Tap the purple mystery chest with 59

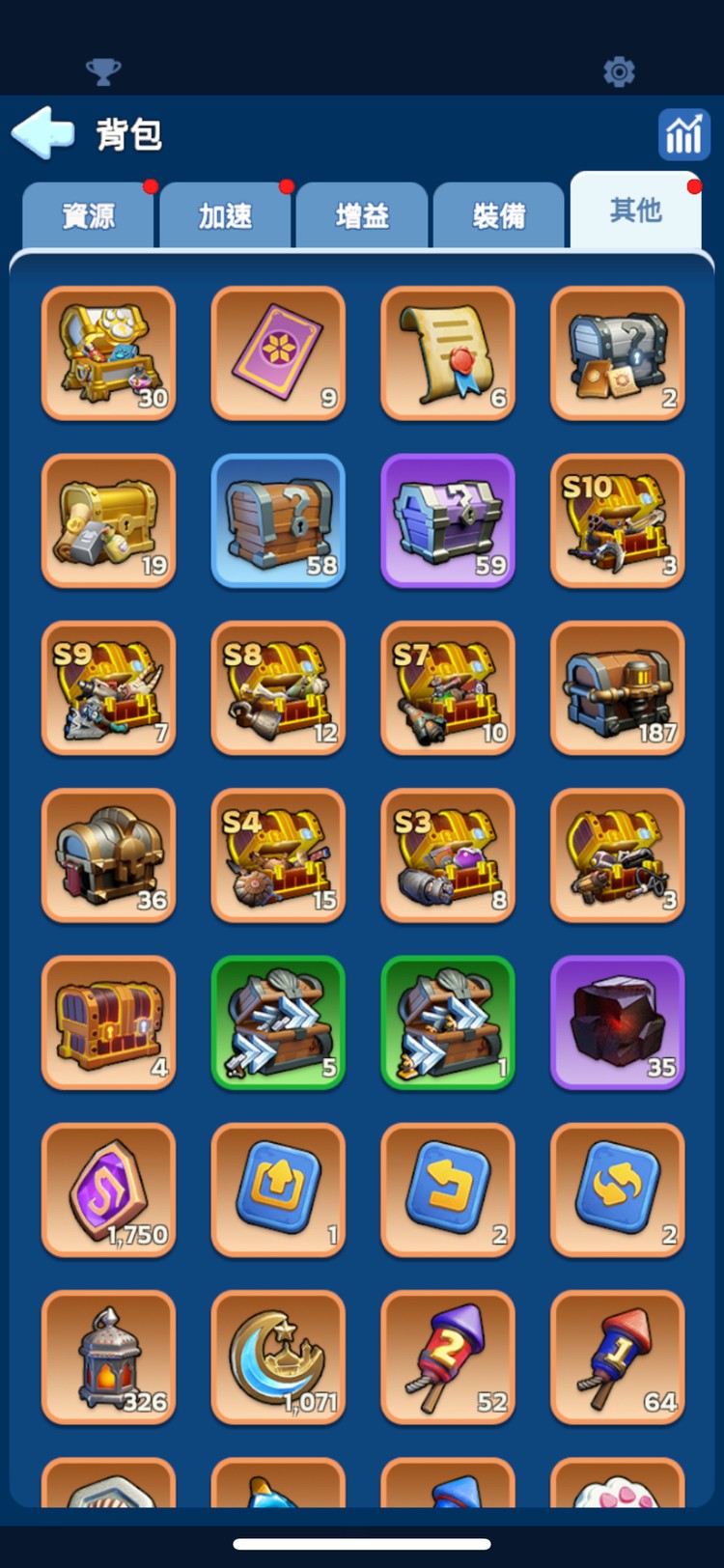tap(448, 521)
